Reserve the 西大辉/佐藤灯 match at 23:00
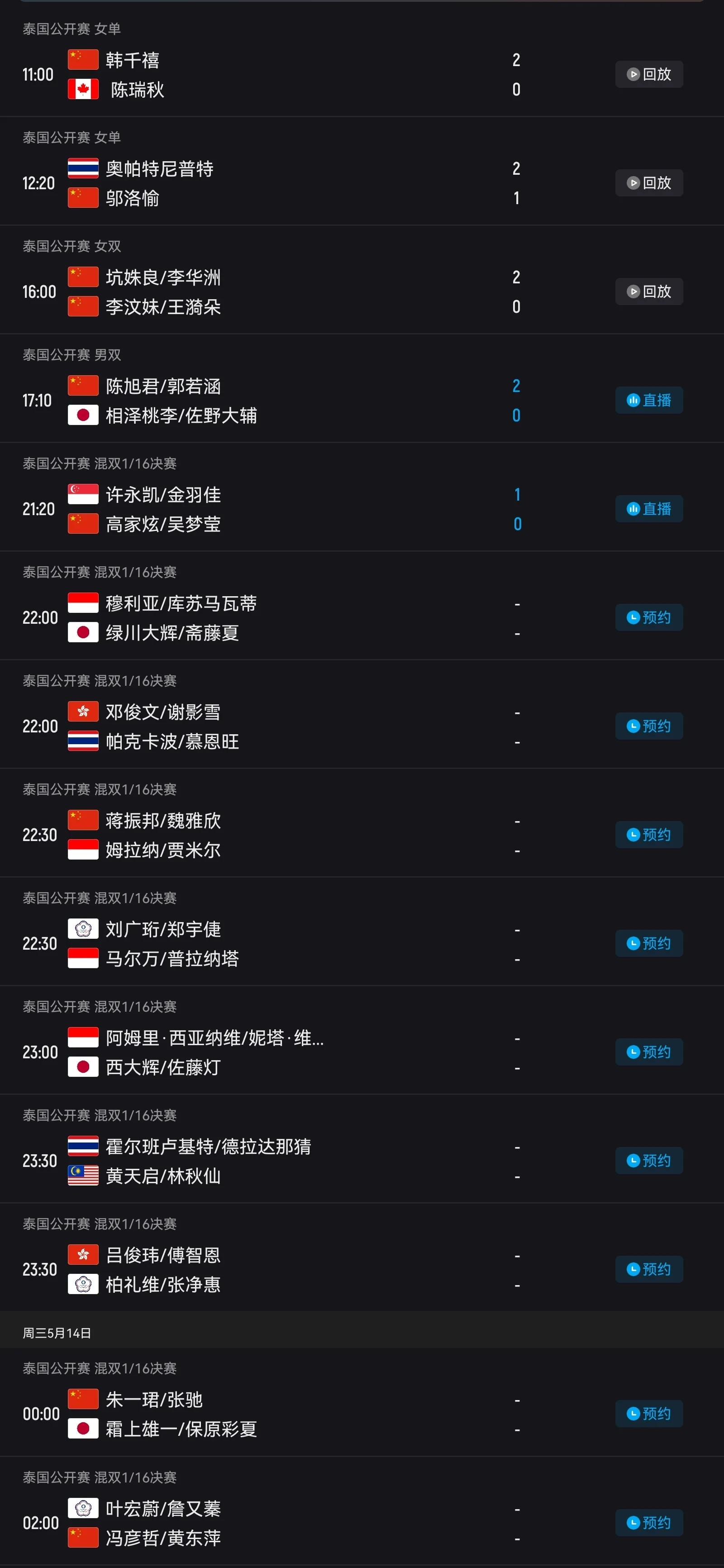 coord(648,1052)
